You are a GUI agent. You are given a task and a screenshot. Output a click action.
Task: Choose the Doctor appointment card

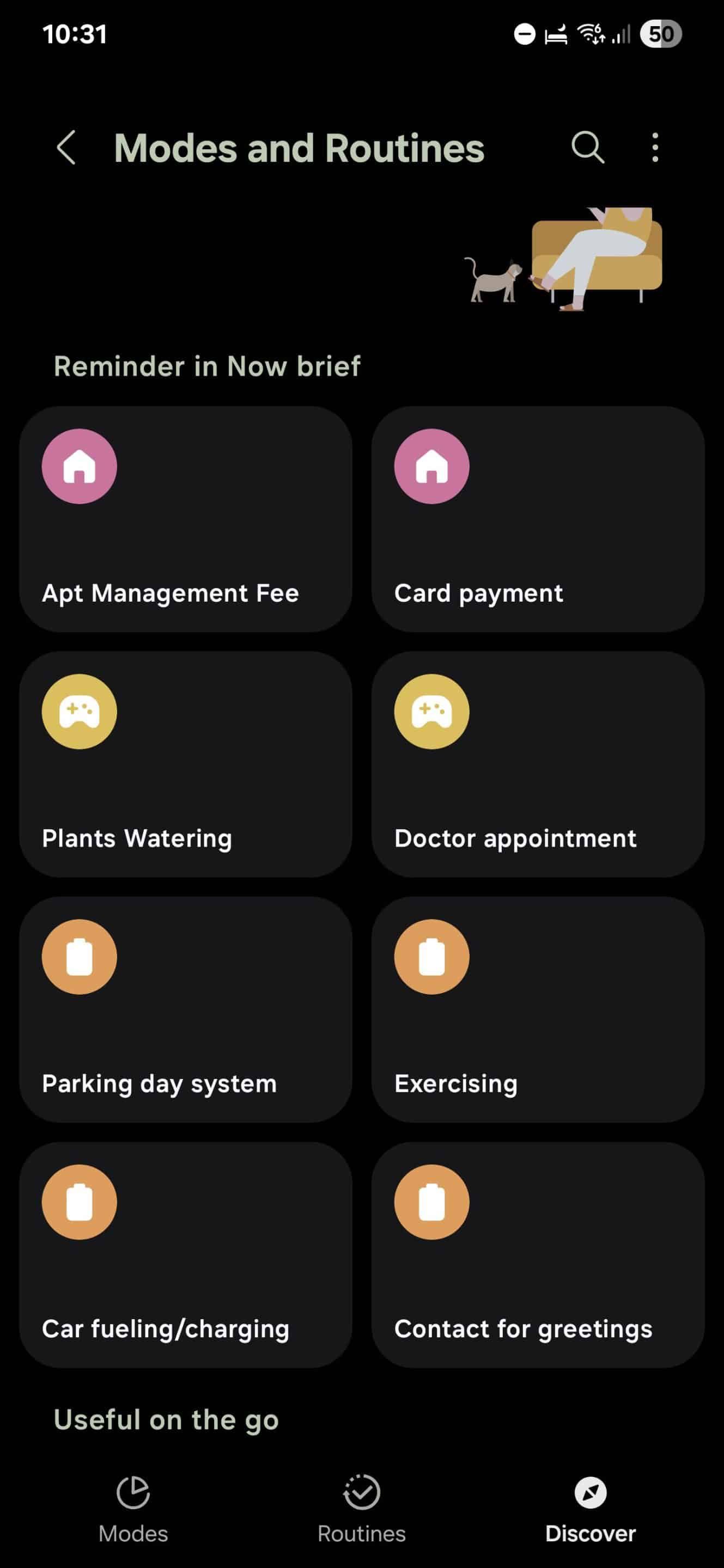[x=538, y=764]
